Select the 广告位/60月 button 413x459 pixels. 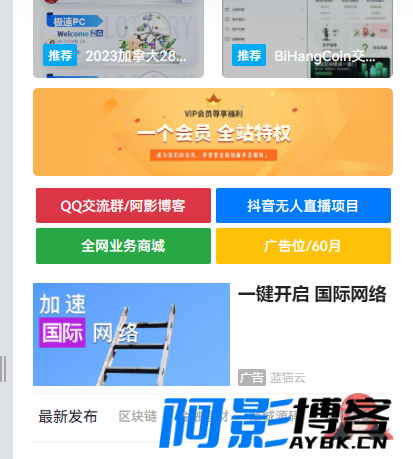[303, 246]
